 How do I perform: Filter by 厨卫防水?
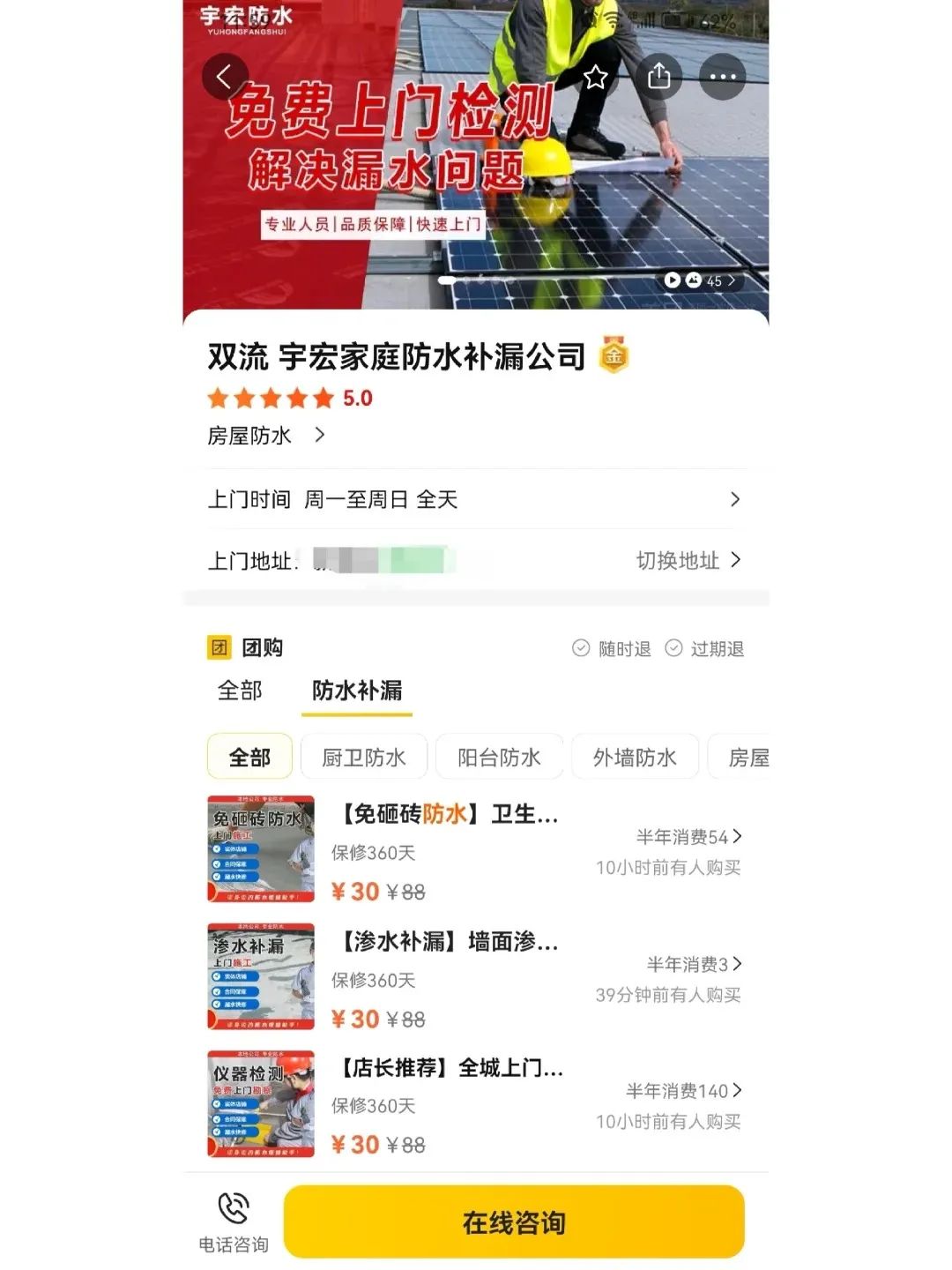click(x=363, y=758)
